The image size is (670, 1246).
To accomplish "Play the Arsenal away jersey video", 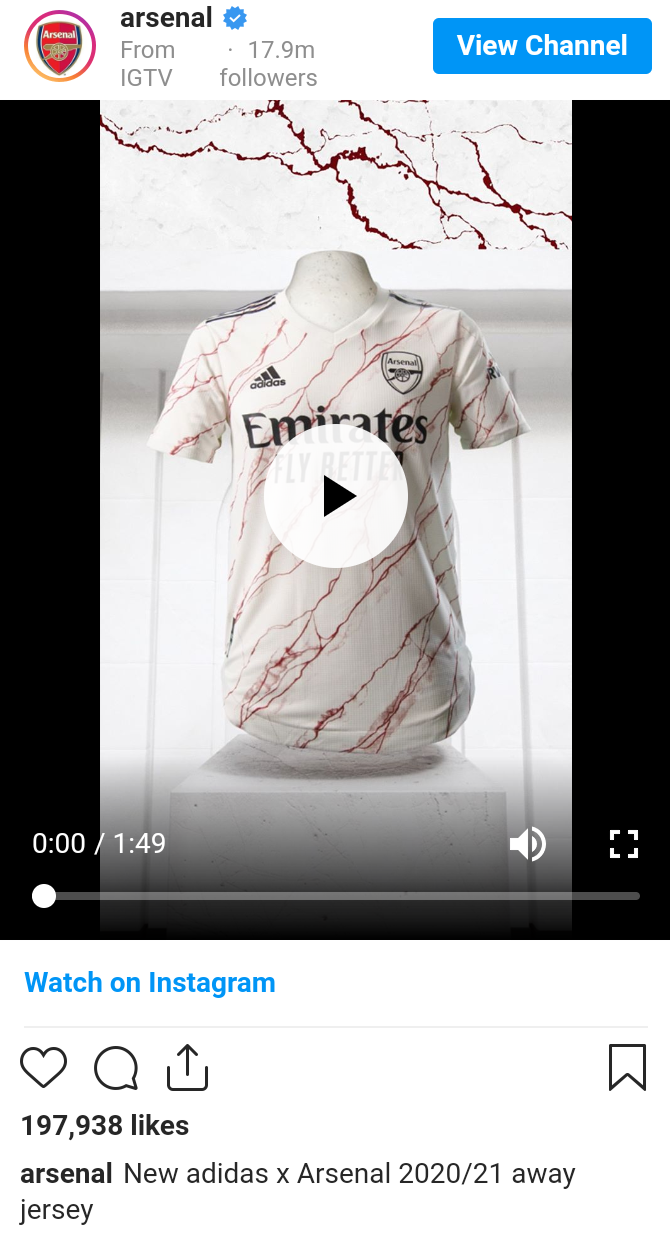I will click(x=336, y=496).
